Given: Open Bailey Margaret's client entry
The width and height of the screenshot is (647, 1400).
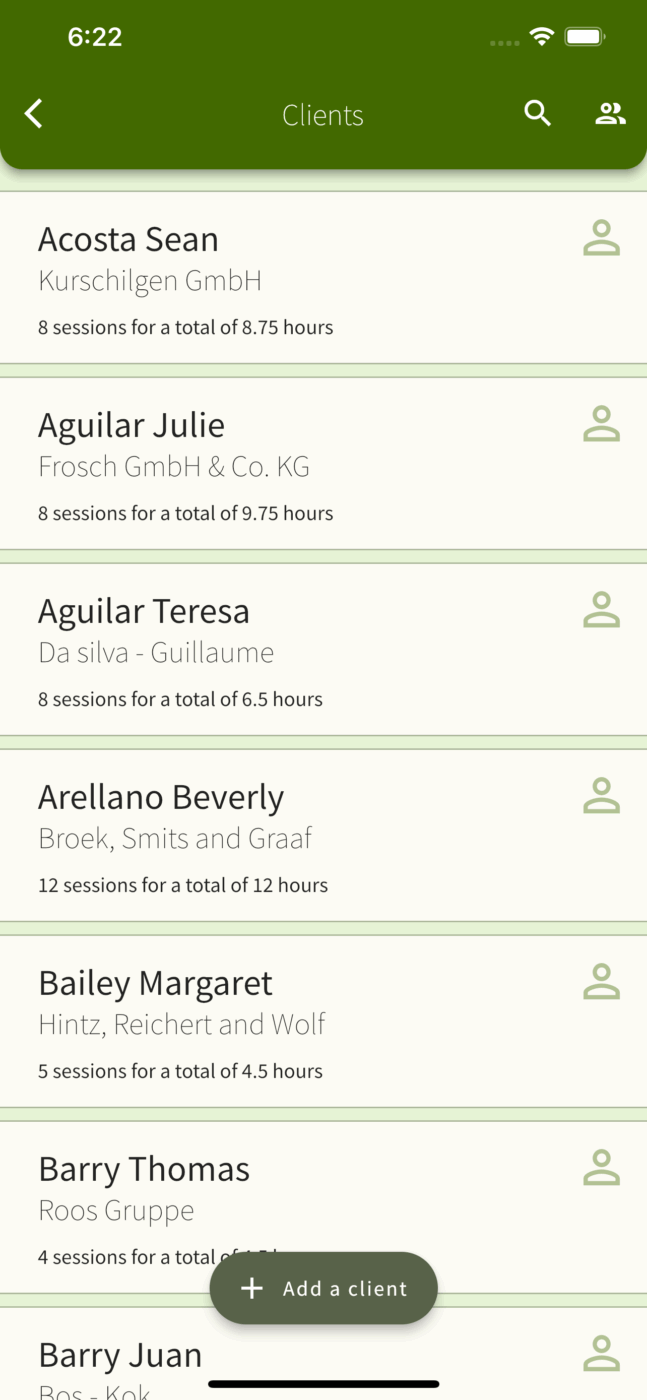Looking at the screenshot, I should (x=323, y=1021).
